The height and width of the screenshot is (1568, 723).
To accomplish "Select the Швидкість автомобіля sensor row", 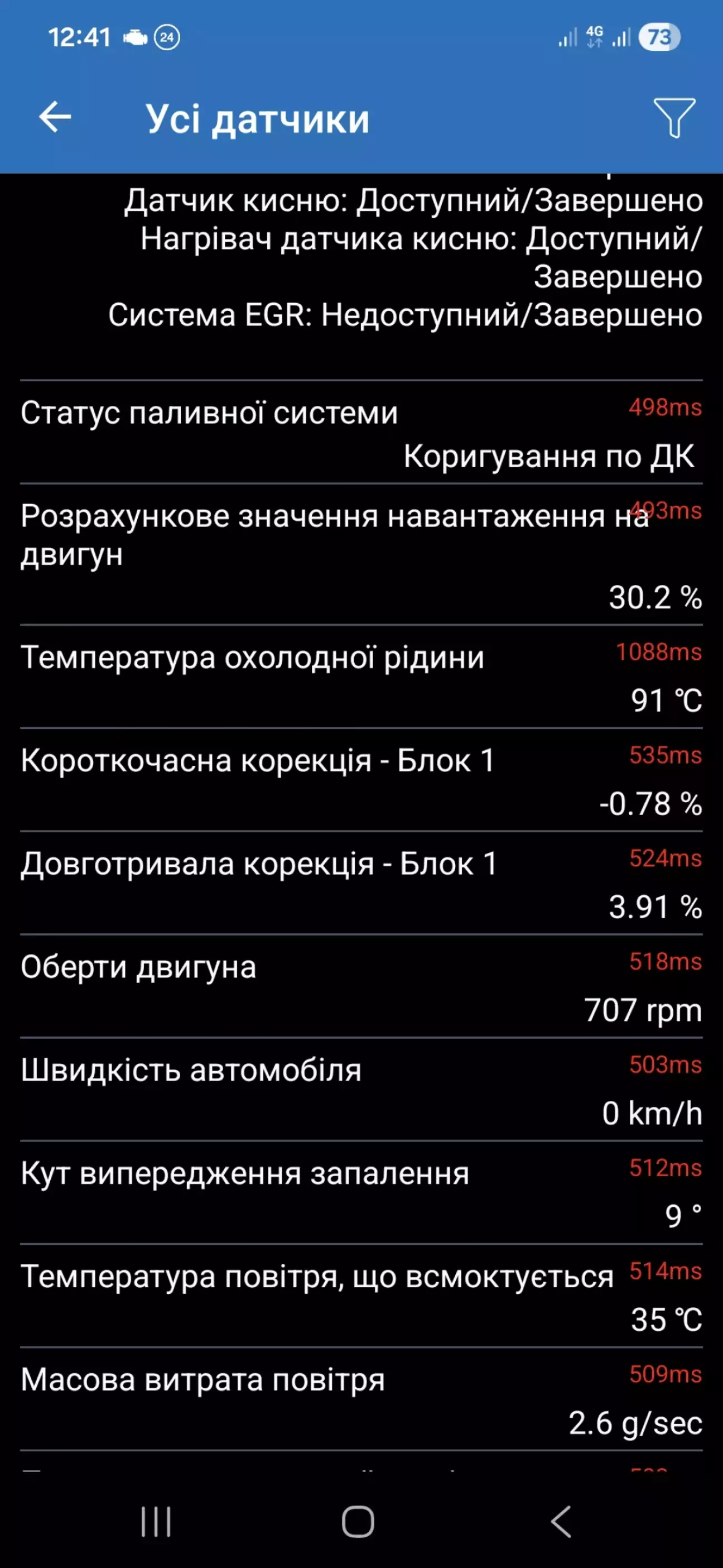I will [x=361, y=1090].
